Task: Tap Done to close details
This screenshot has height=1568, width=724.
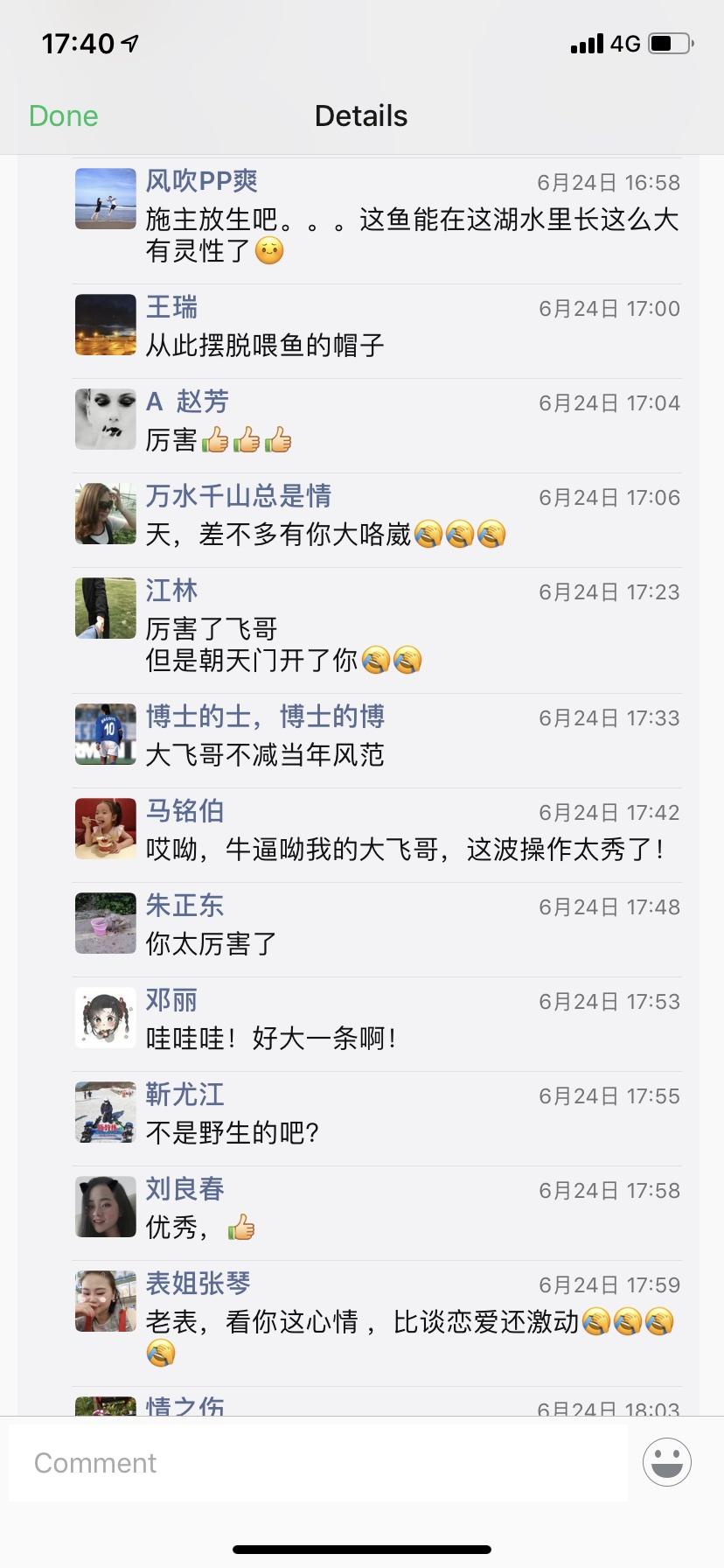Action: coord(63,115)
